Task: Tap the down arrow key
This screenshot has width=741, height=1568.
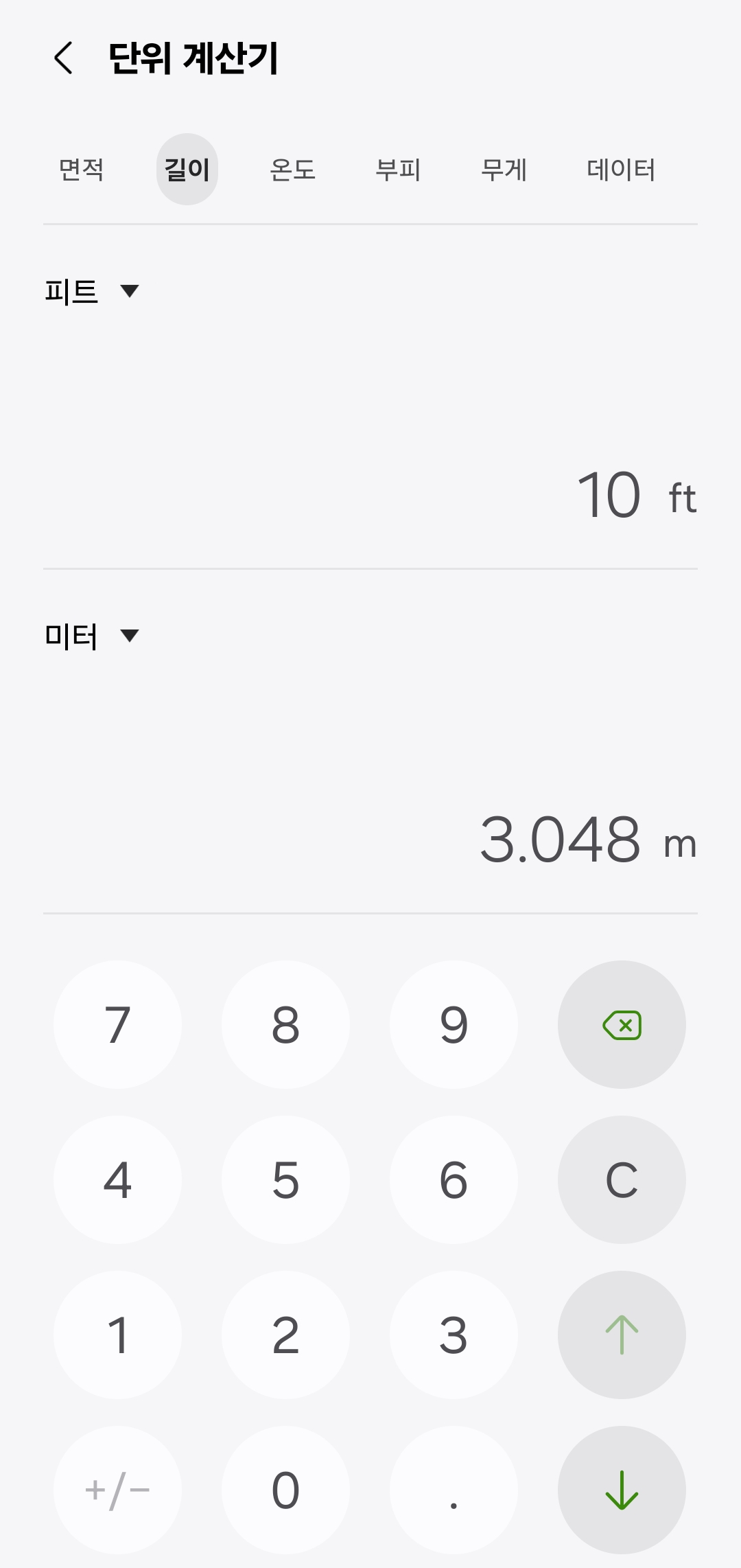Action: coord(622,1490)
